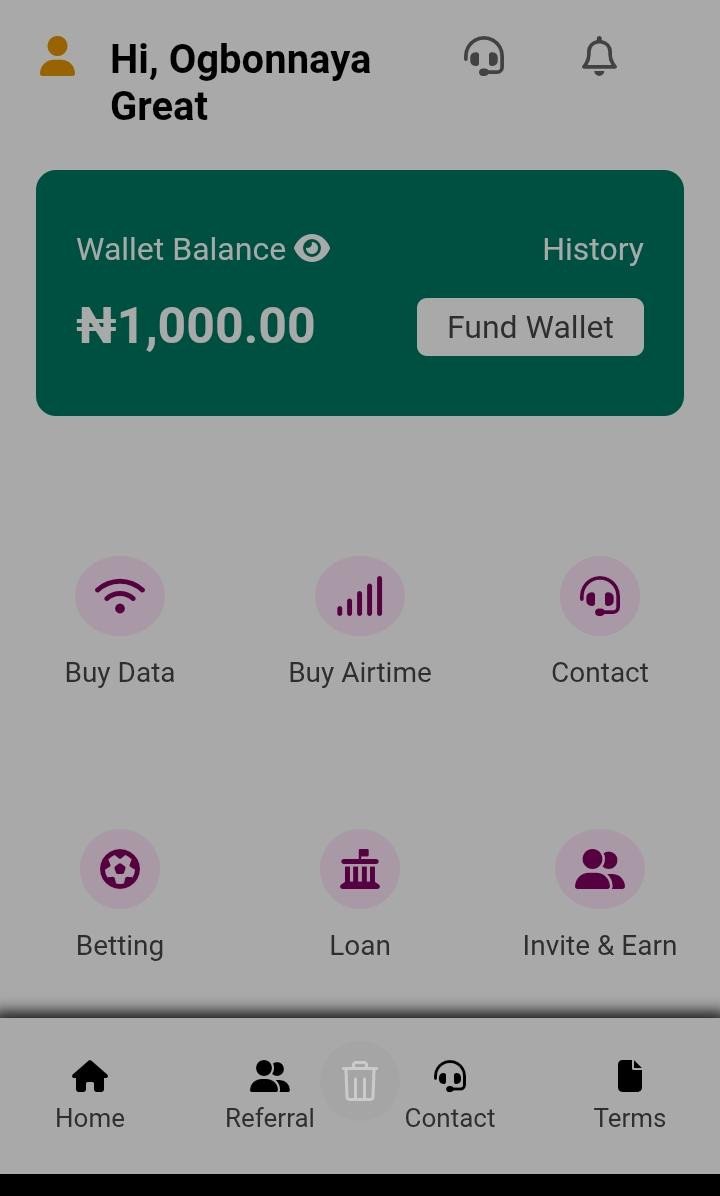Open Invite & Earn
The image size is (720, 1196).
600,870
